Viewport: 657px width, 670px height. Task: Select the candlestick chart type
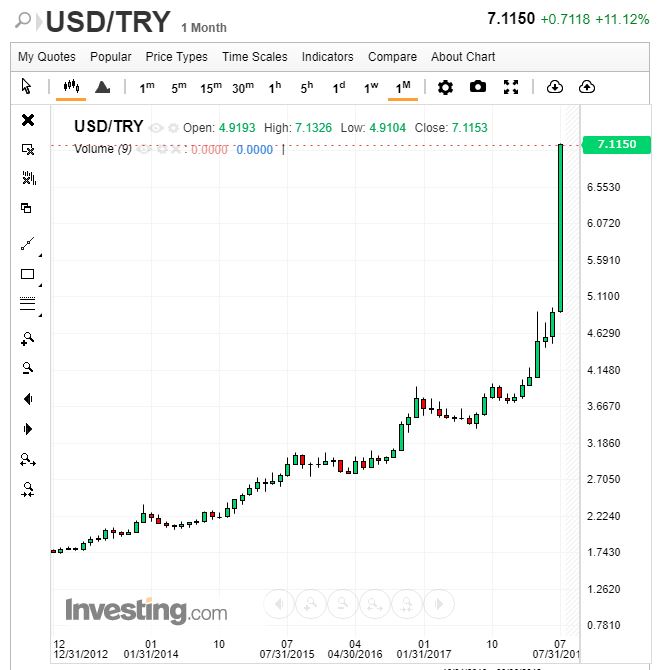70,87
